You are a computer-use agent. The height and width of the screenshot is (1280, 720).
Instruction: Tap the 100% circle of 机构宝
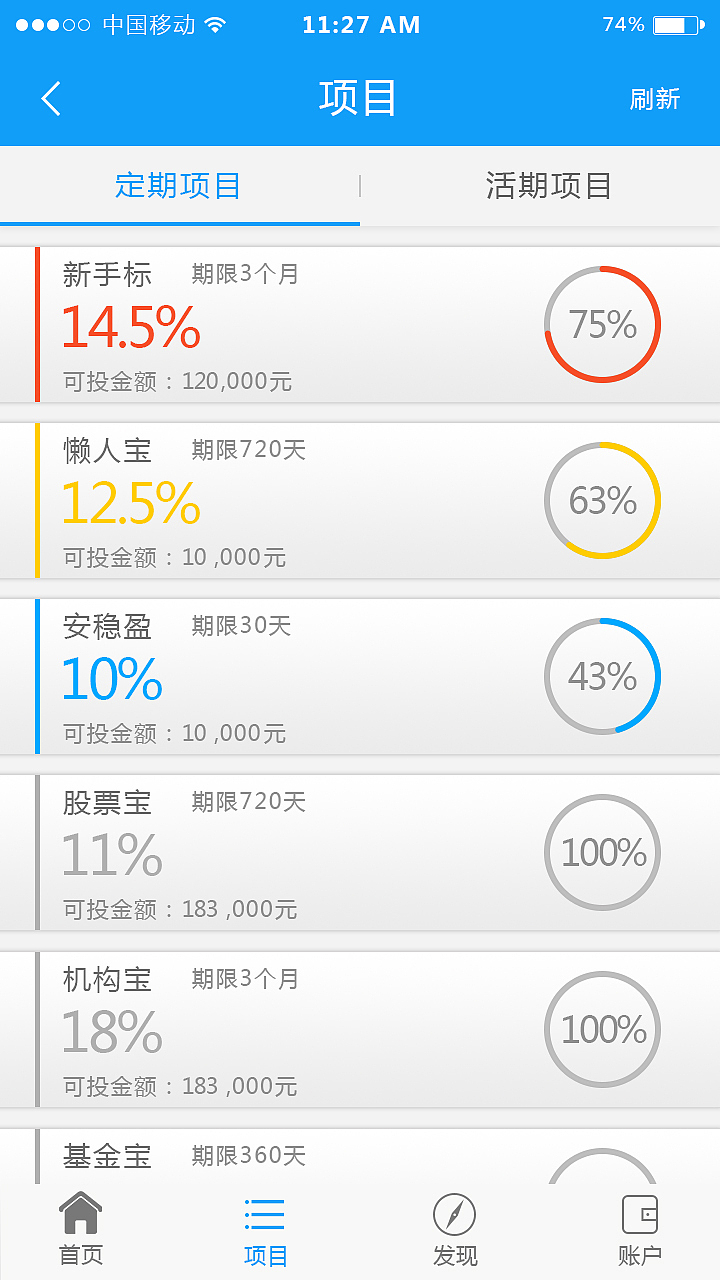(602, 1029)
